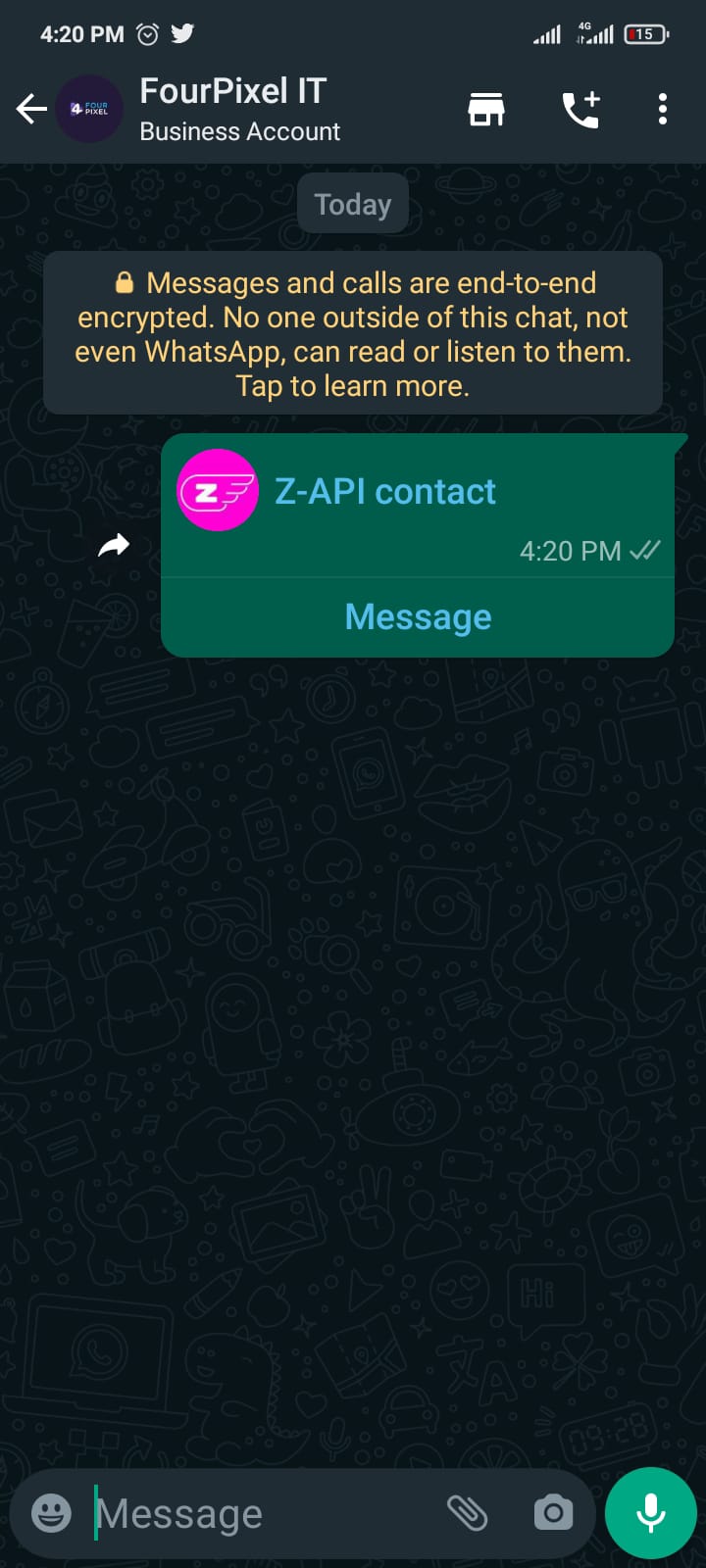Message the shared Z-API contact
The width and height of the screenshot is (706, 1568).
(x=418, y=617)
